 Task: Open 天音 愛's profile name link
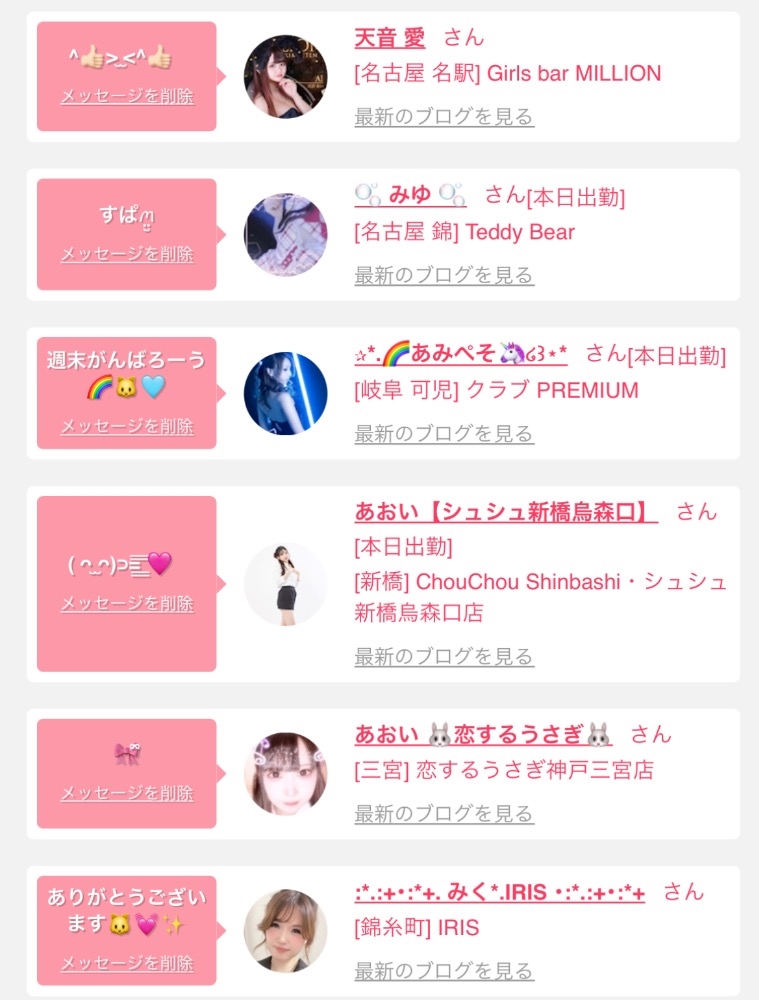point(390,38)
